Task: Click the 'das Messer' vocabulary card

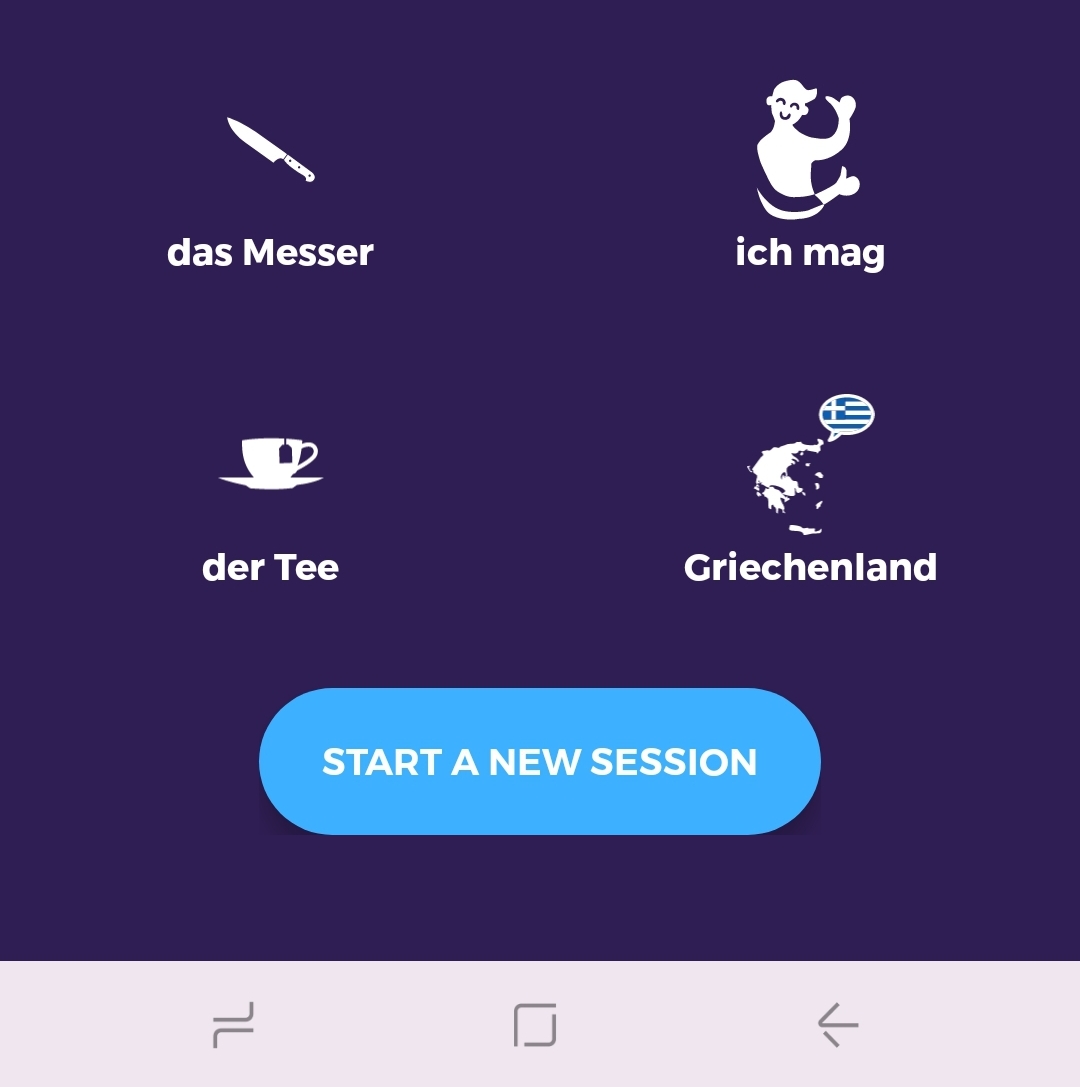Action: pos(270,190)
